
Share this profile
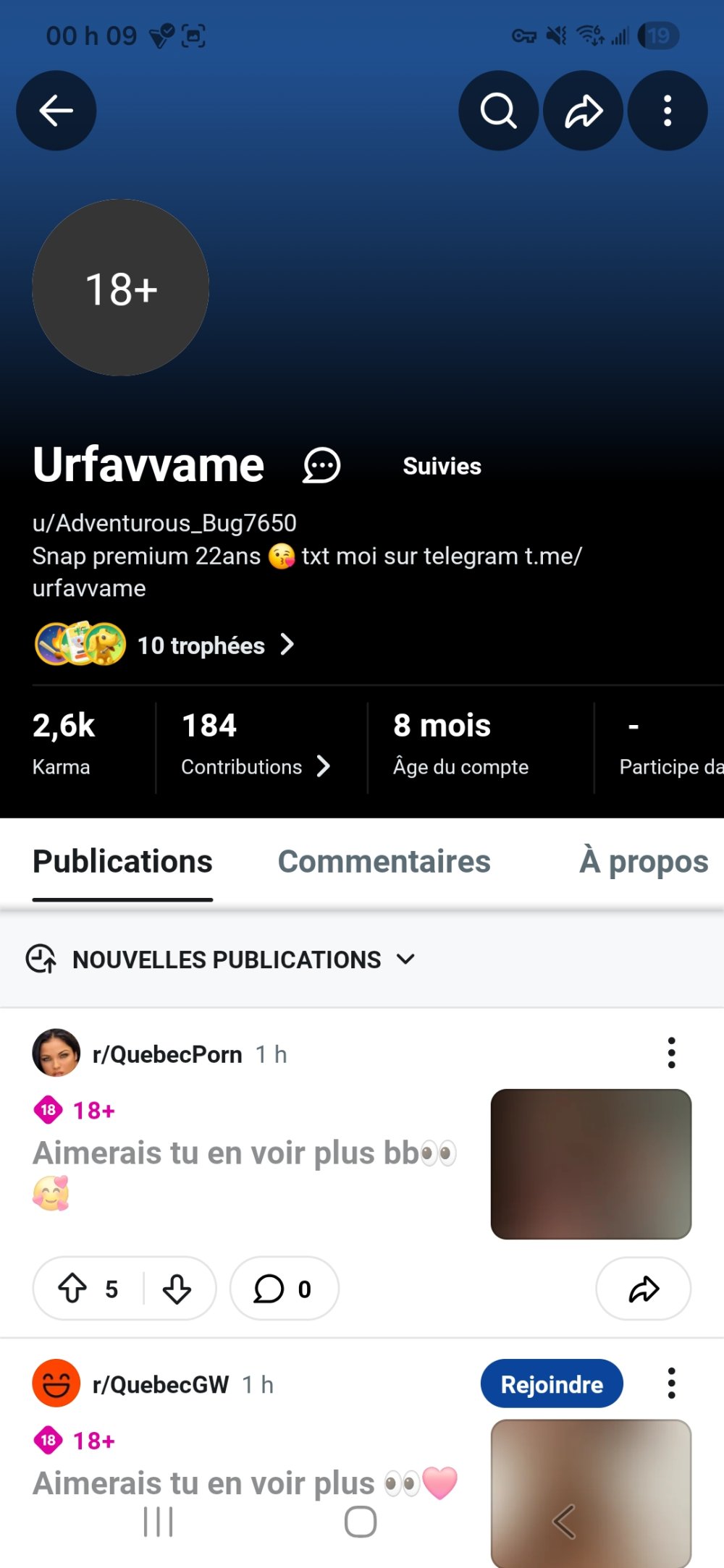tap(583, 111)
